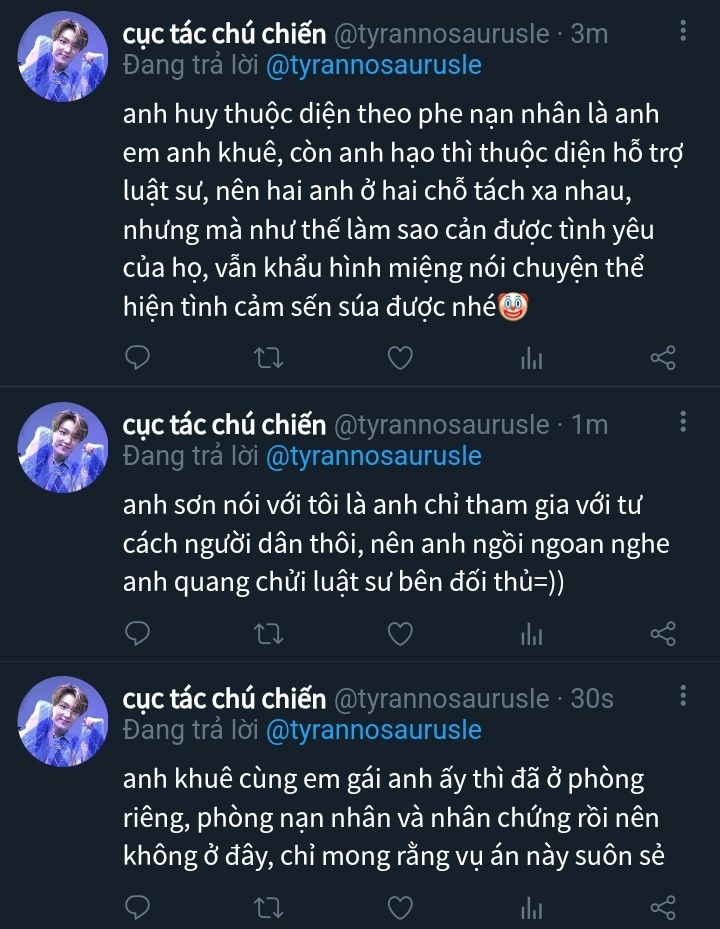This screenshot has width=720, height=929.
Task: View analytics of the anh khuê tweet
Action: click(x=531, y=907)
